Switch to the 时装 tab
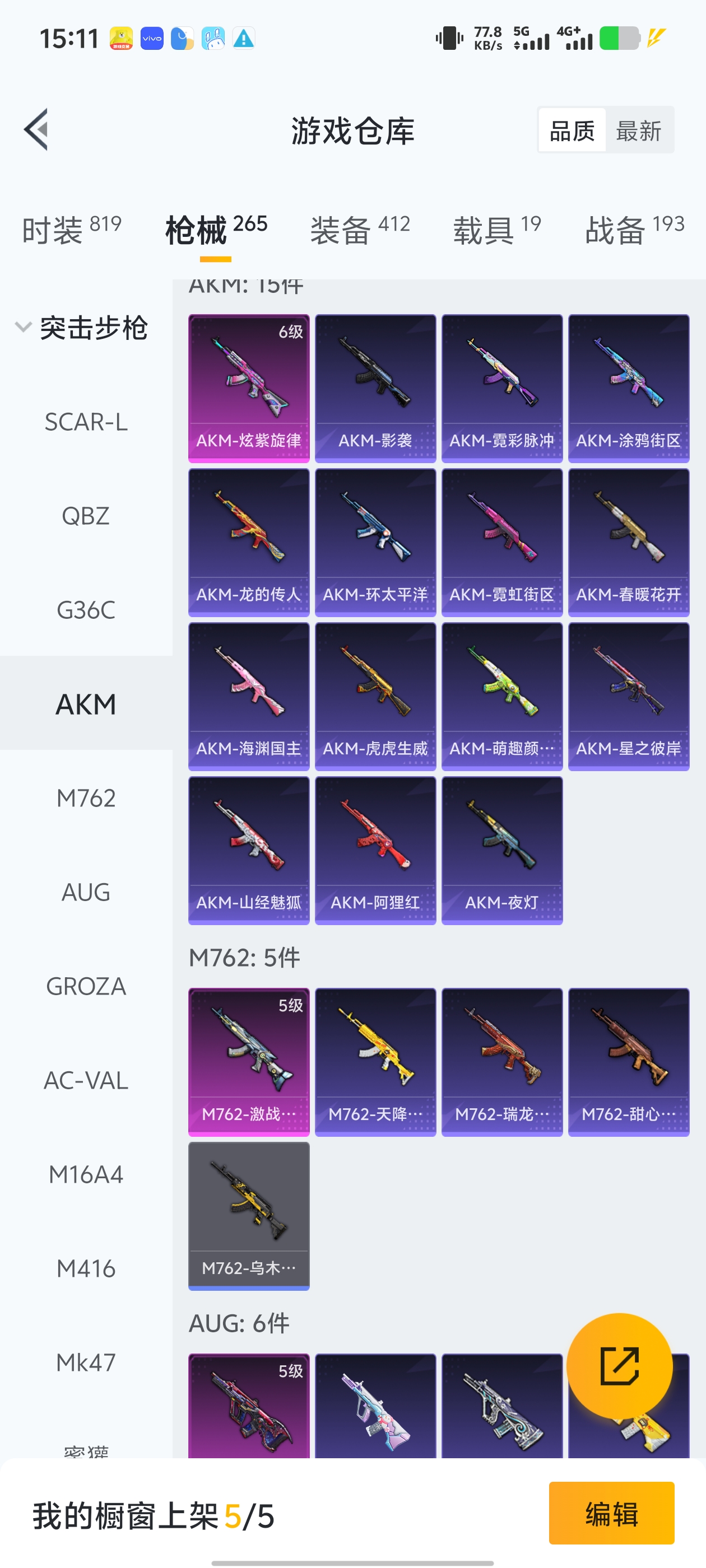The width and height of the screenshot is (706, 1568). click(x=71, y=230)
